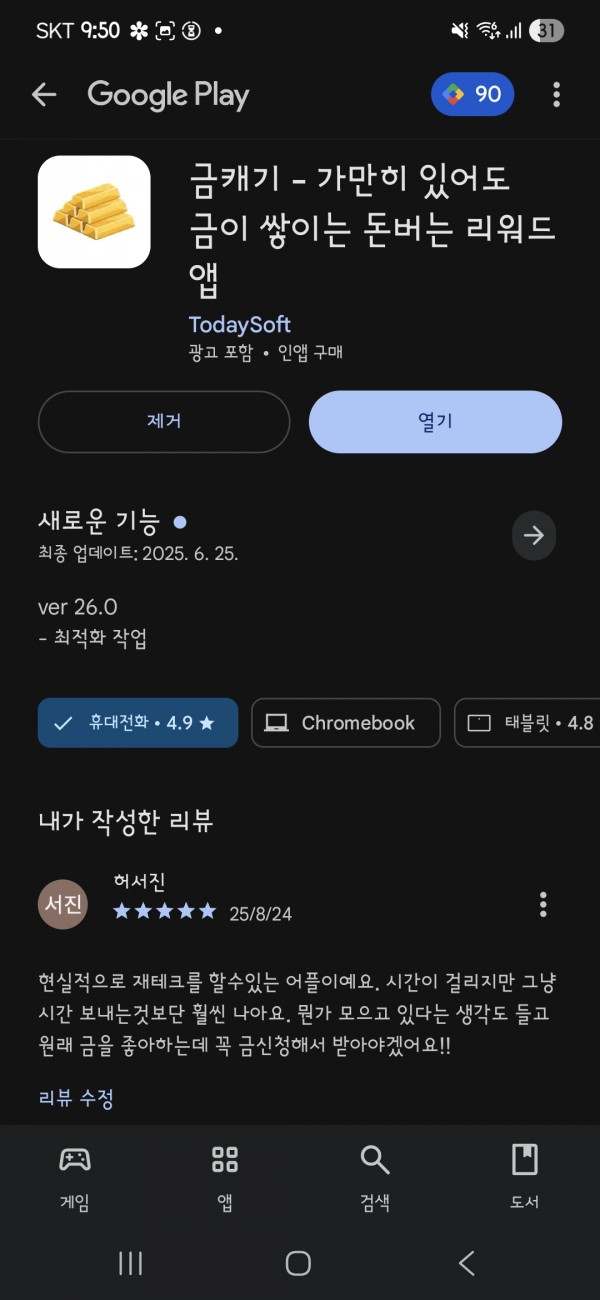Tap 제거 to uninstall the app
Screen dimensions: 600x1300
[x=164, y=422]
